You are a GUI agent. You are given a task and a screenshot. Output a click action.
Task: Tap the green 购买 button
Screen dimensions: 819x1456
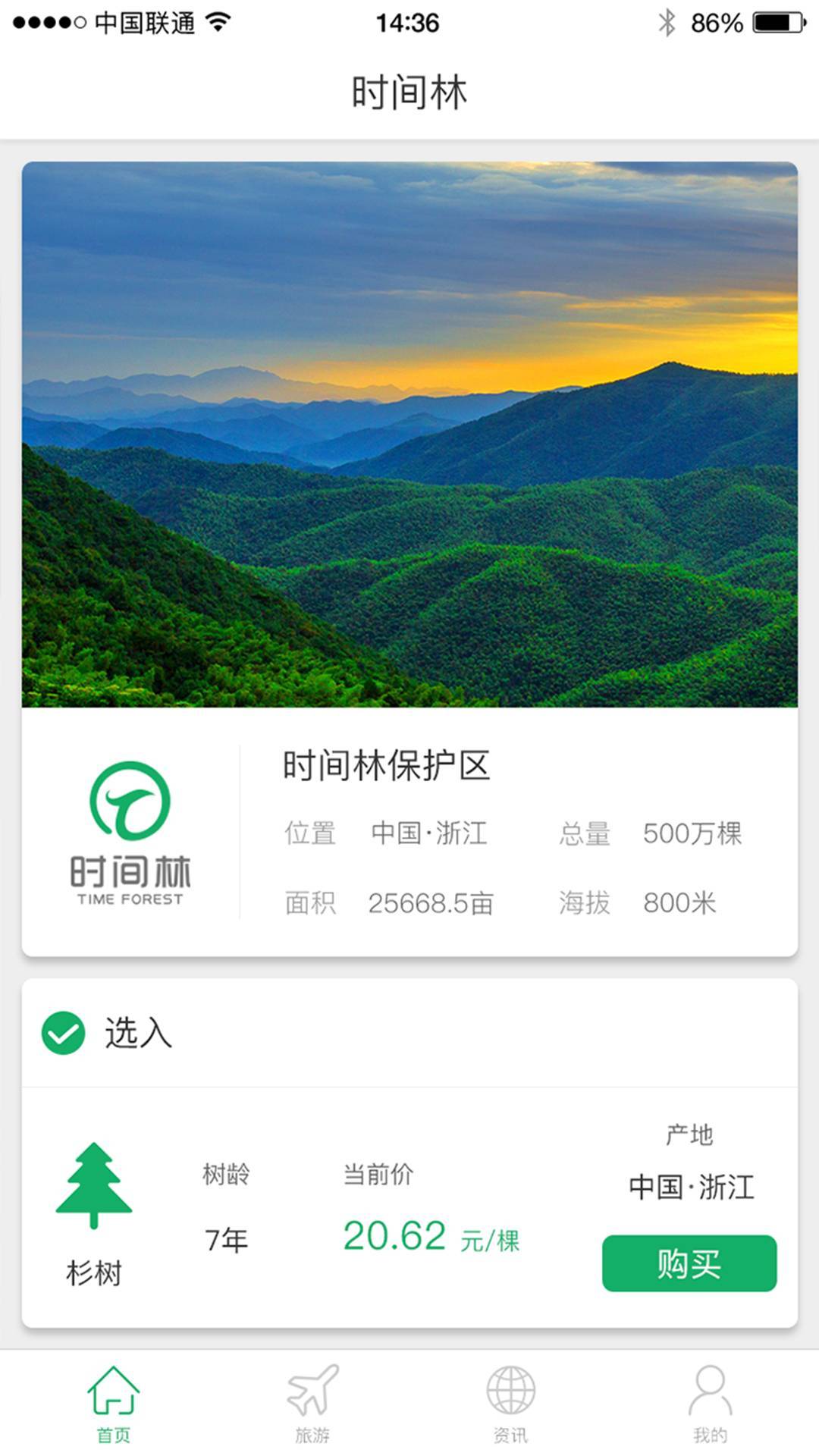[689, 1263]
